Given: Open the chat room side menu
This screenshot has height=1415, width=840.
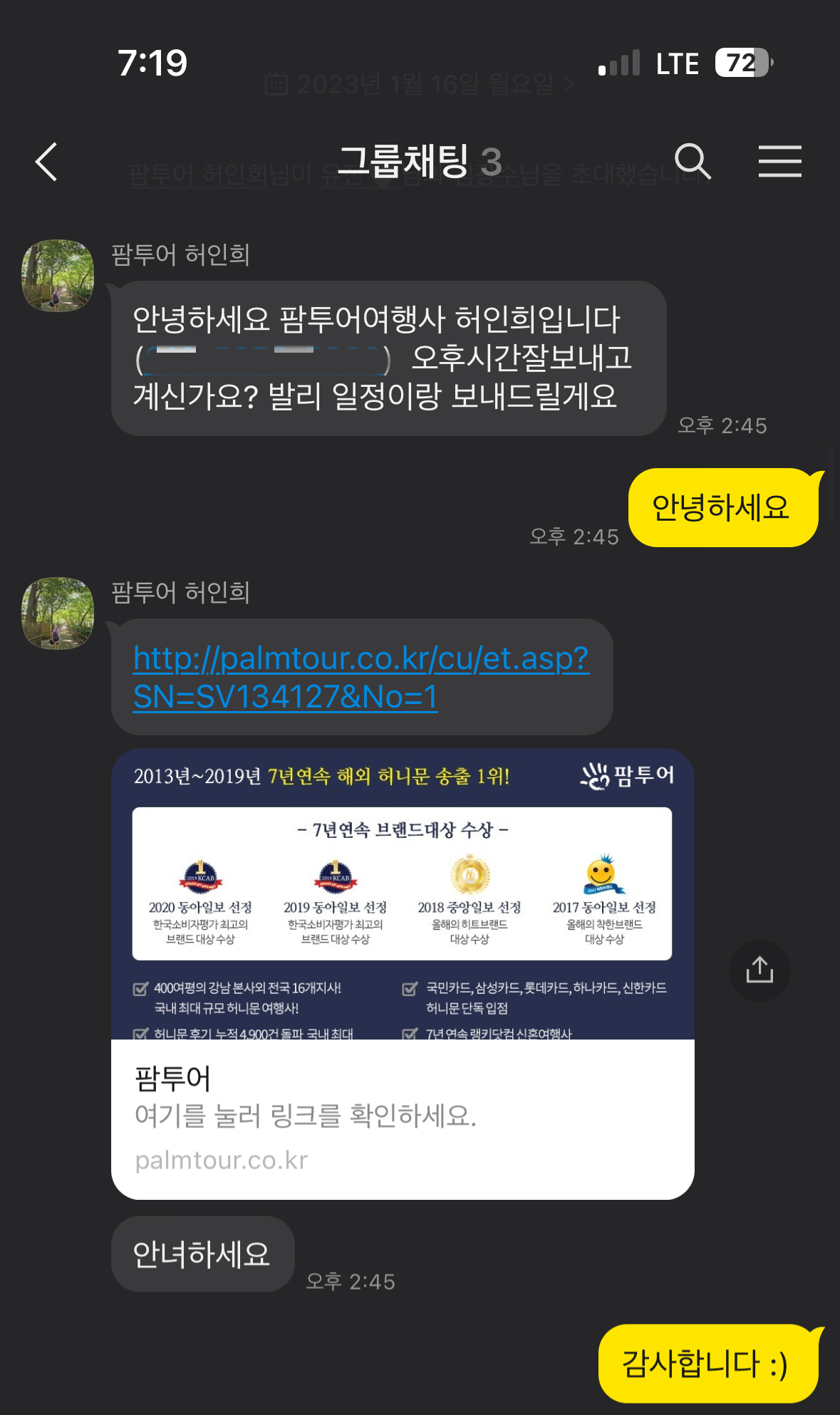Looking at the screenshot, I should (779, 161).
